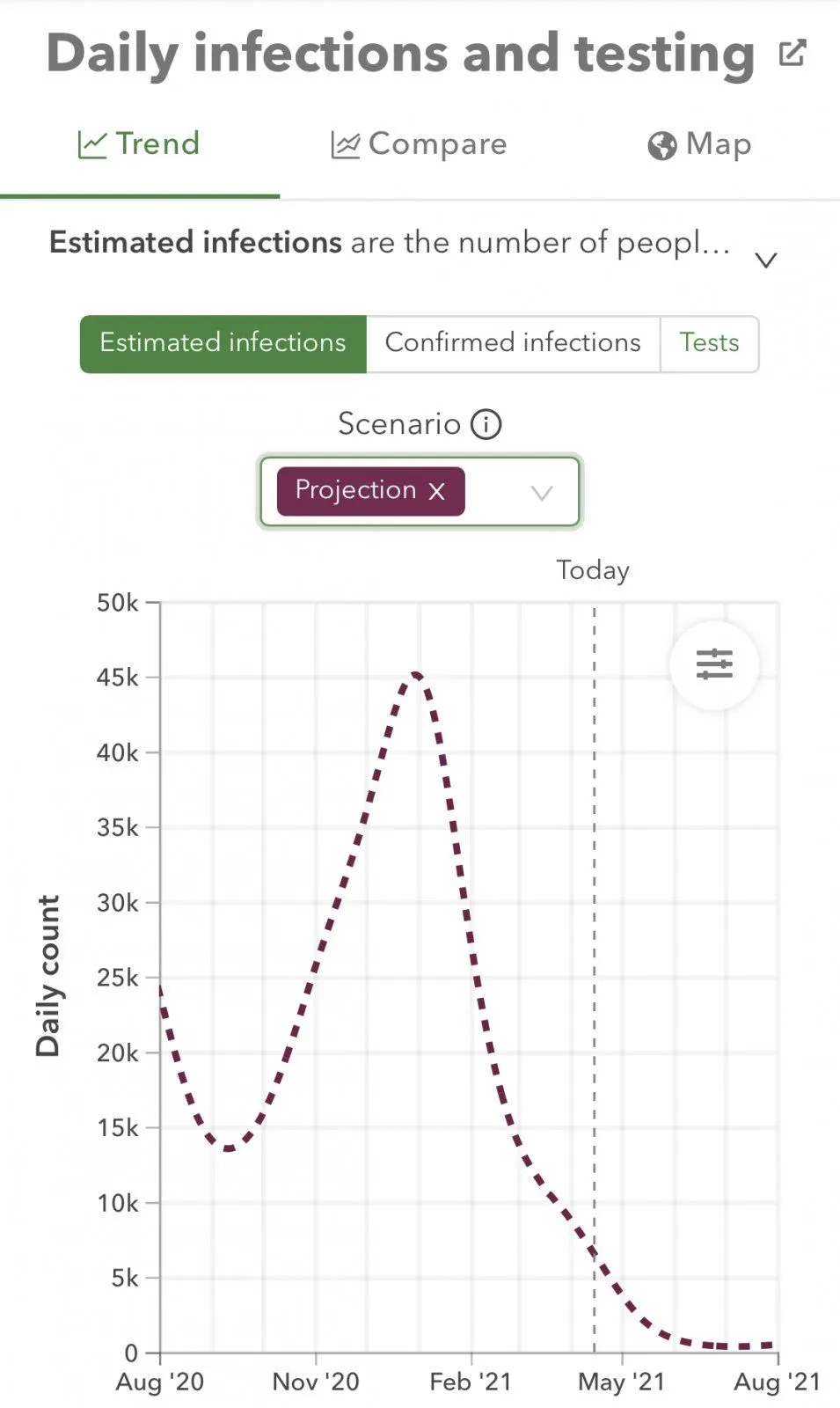Open chart settings sliders button
This screenshot has height=1408, width=840.
pyautogui.click(x=714, y=664)
